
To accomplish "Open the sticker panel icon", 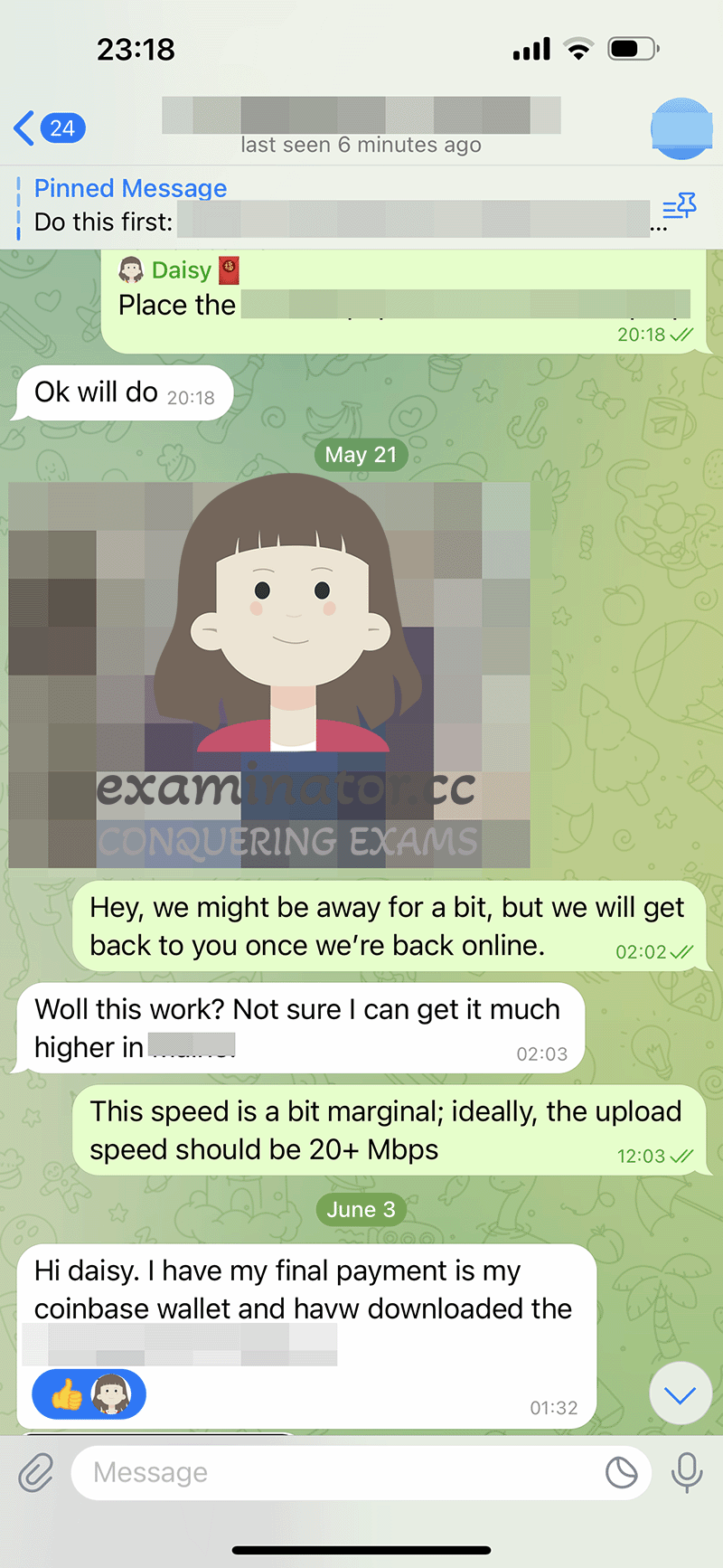I will (x=622, y=1473).
